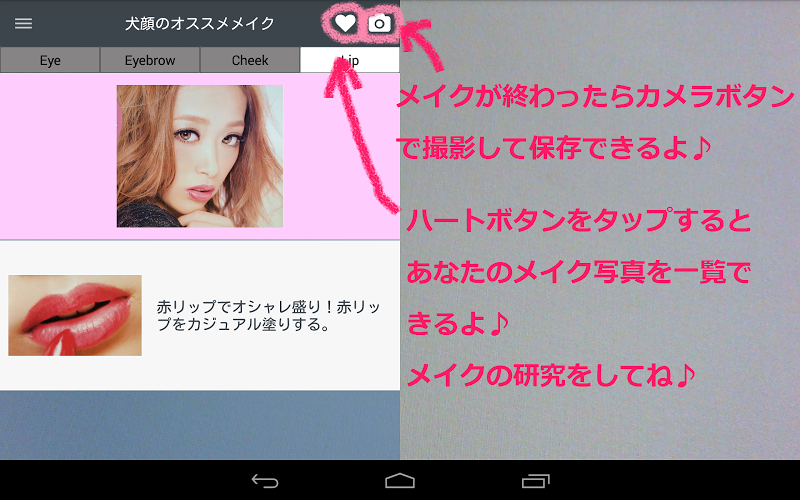Open the hamburger drawer menu
This screenshot has height=500, width=800.
(x=23, y=23)
